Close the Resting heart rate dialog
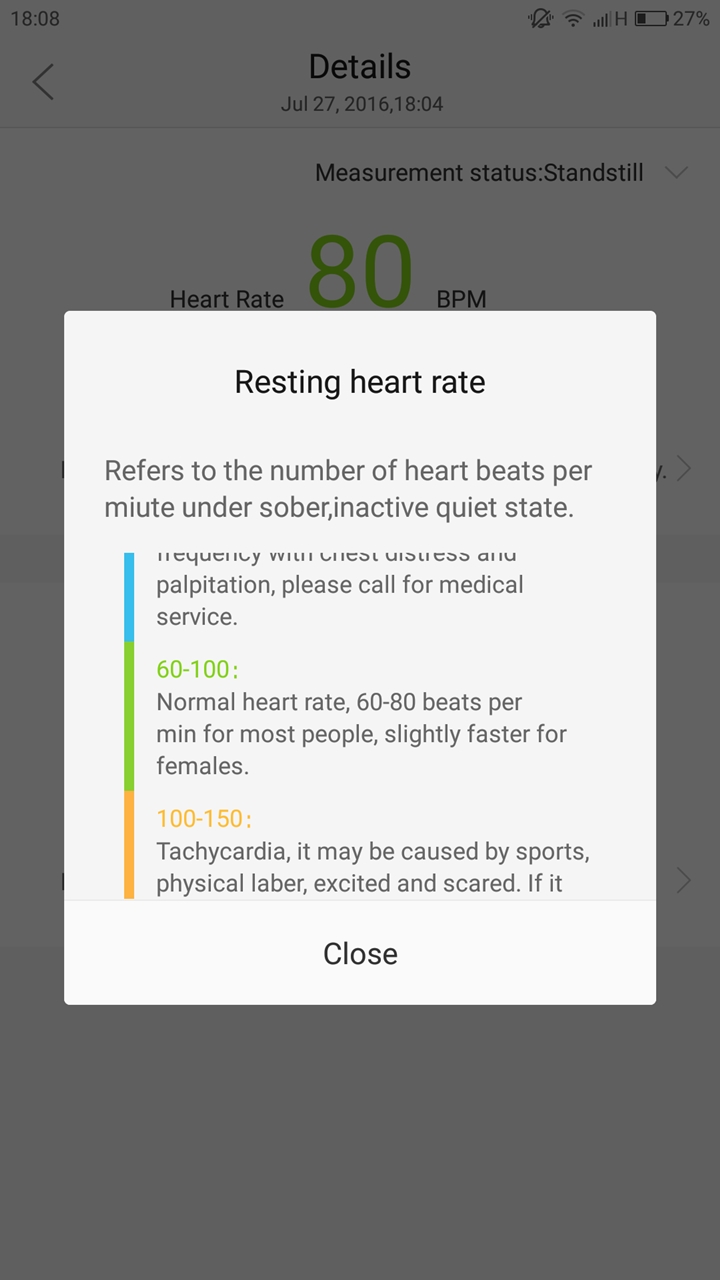 360,953
